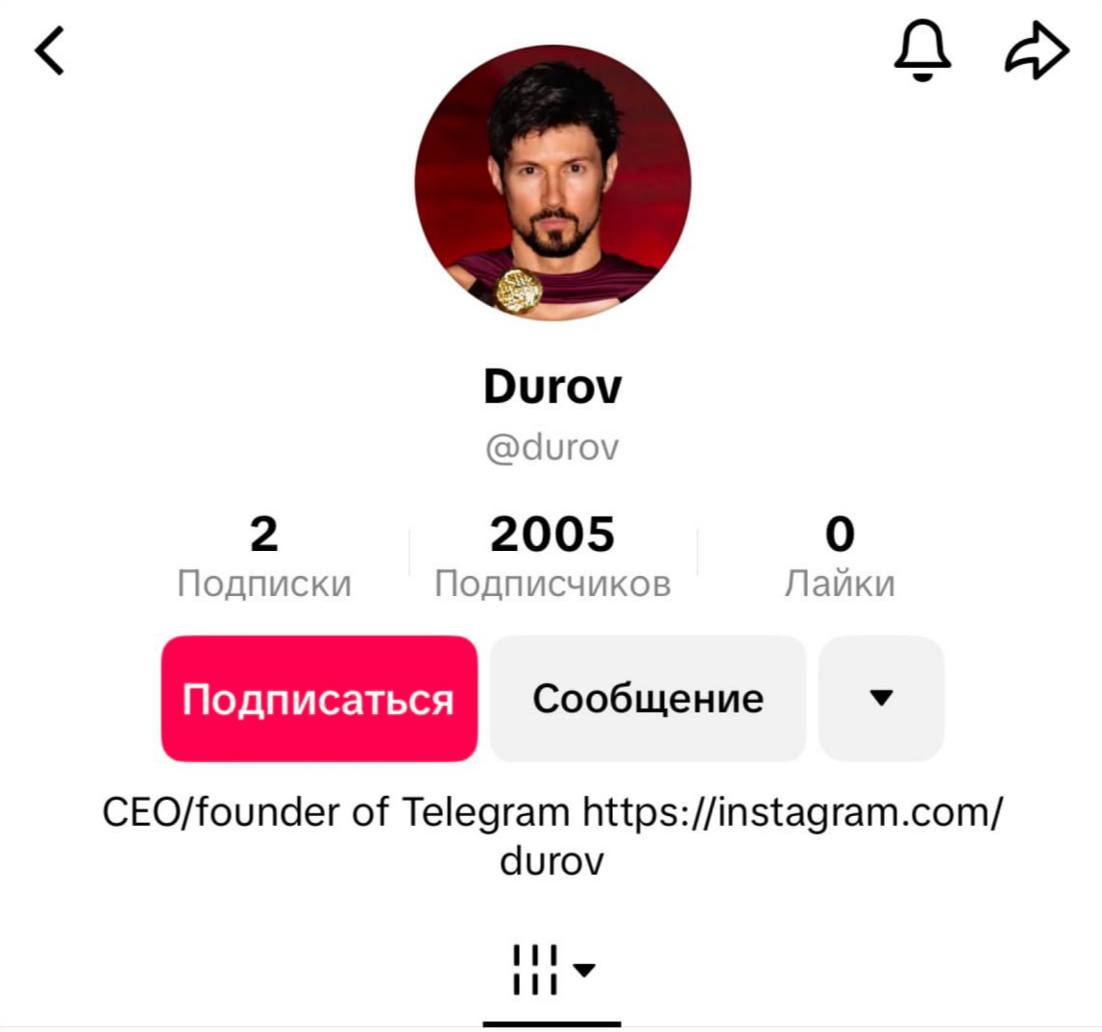Image resolution: width=1102 pixels, height=1032 pixels.
Task: Expand the suggested accounts dropdown arrow
Action: [880, 699]
